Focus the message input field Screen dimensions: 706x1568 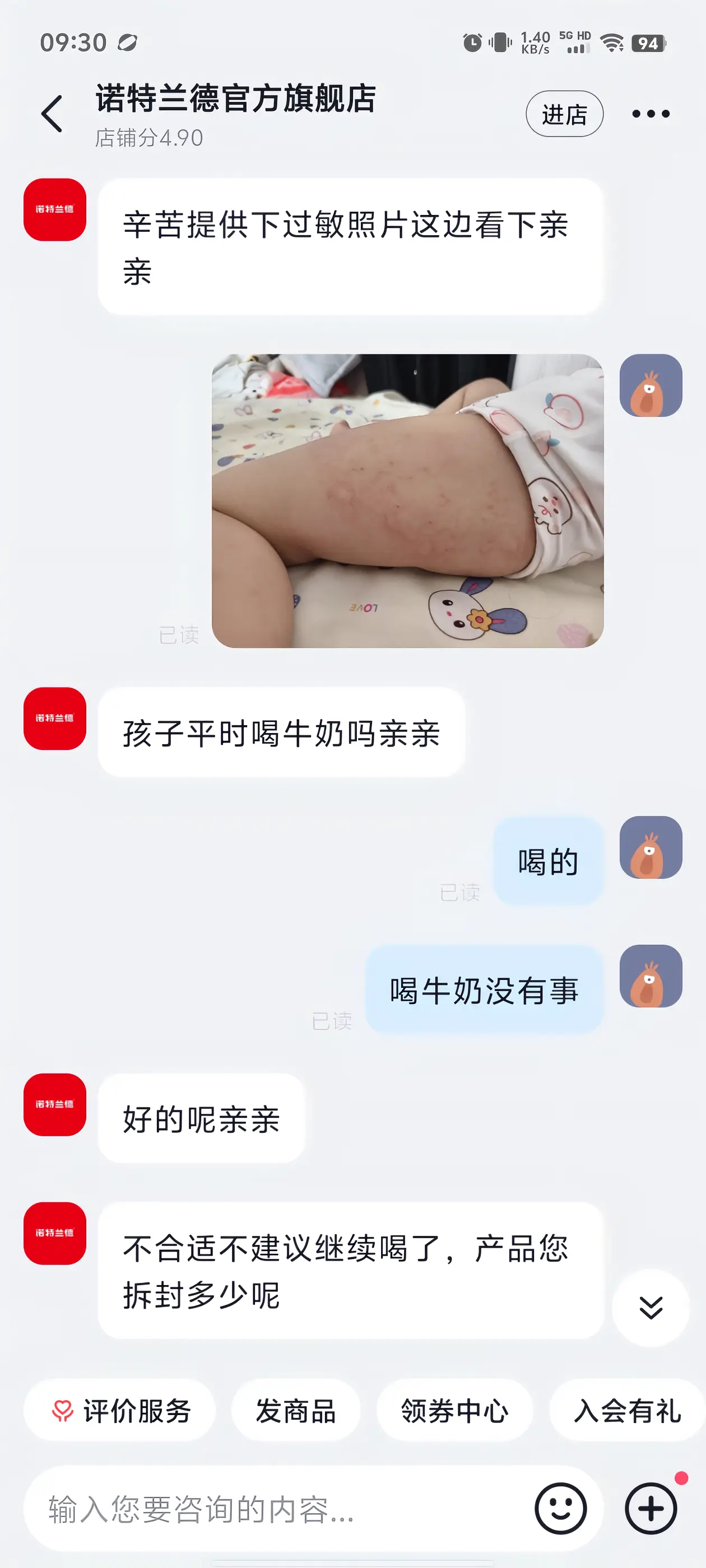[280, 1509]
